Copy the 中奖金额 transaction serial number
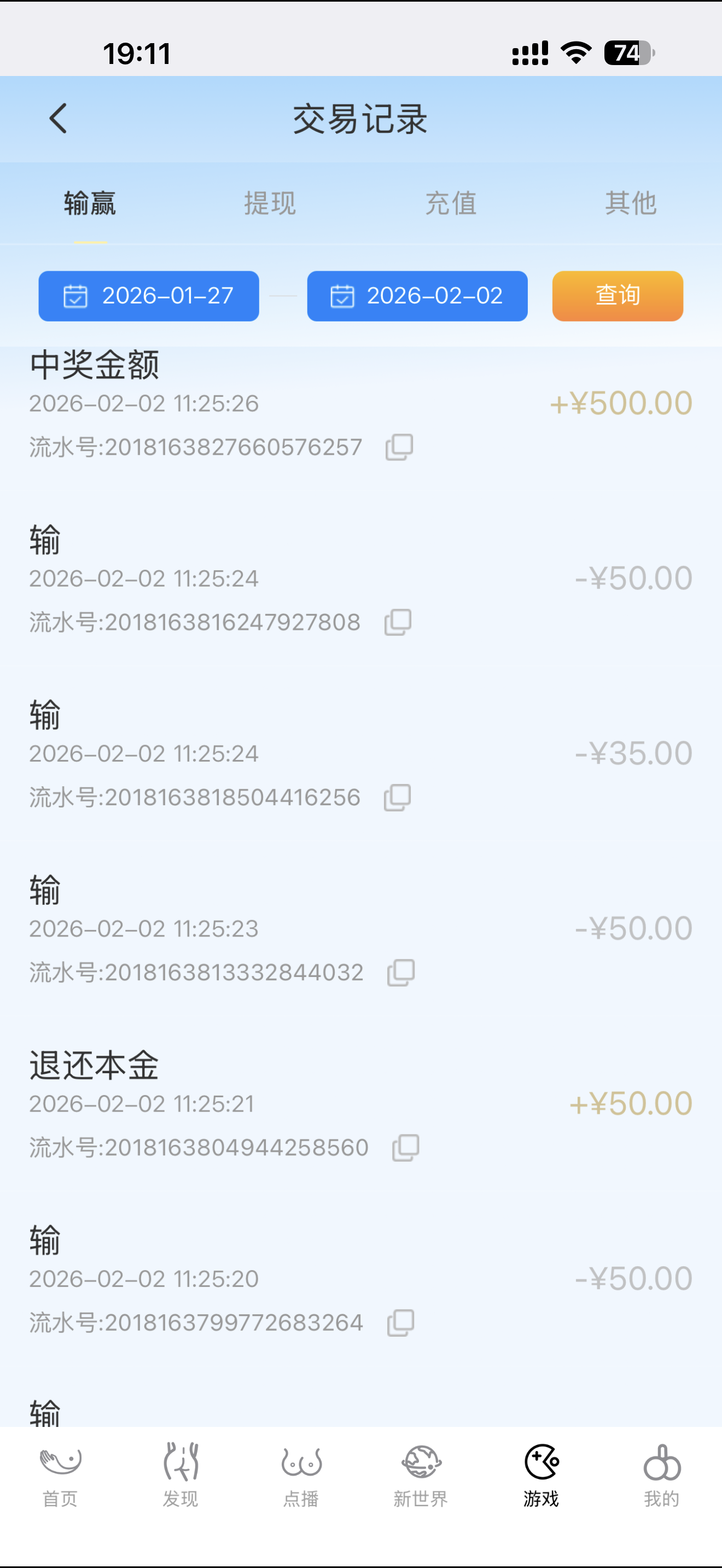The width and height of the screenshot is (722, 1568). (x=399, y=446)
